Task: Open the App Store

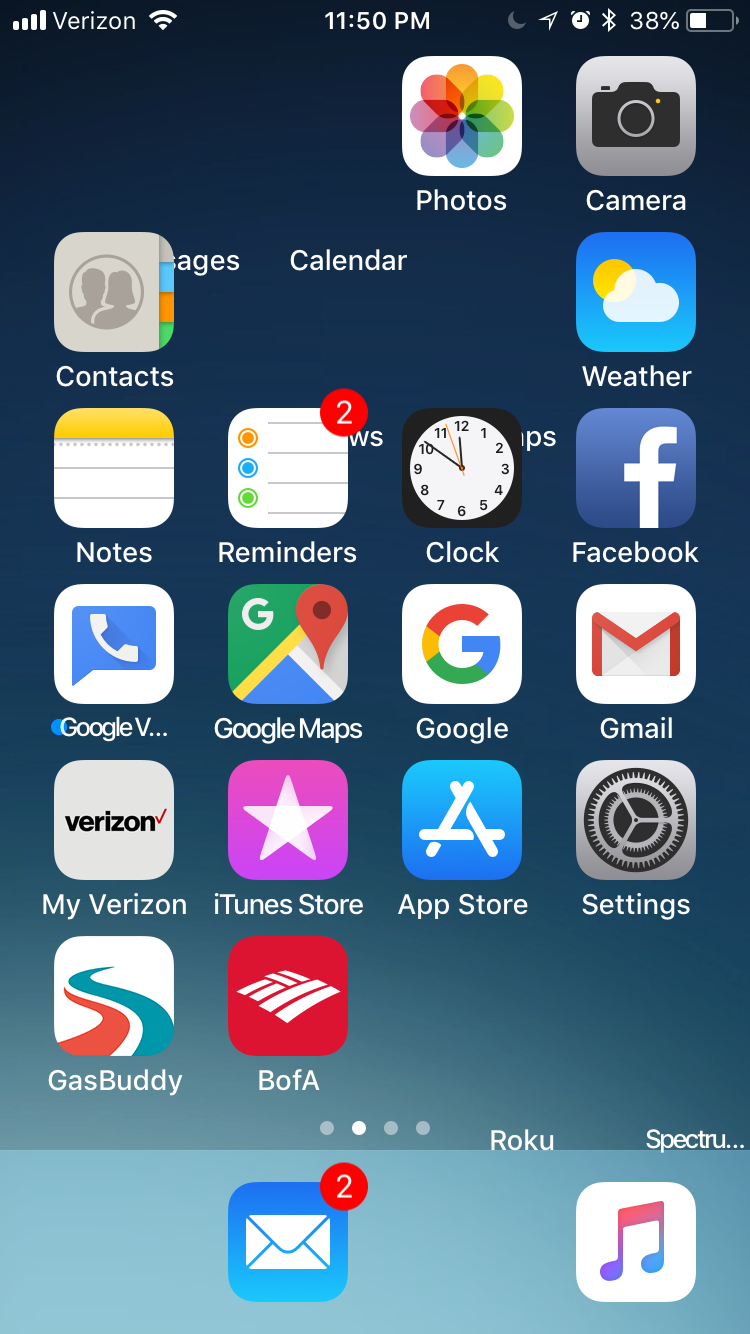Action: coord(462,820)
